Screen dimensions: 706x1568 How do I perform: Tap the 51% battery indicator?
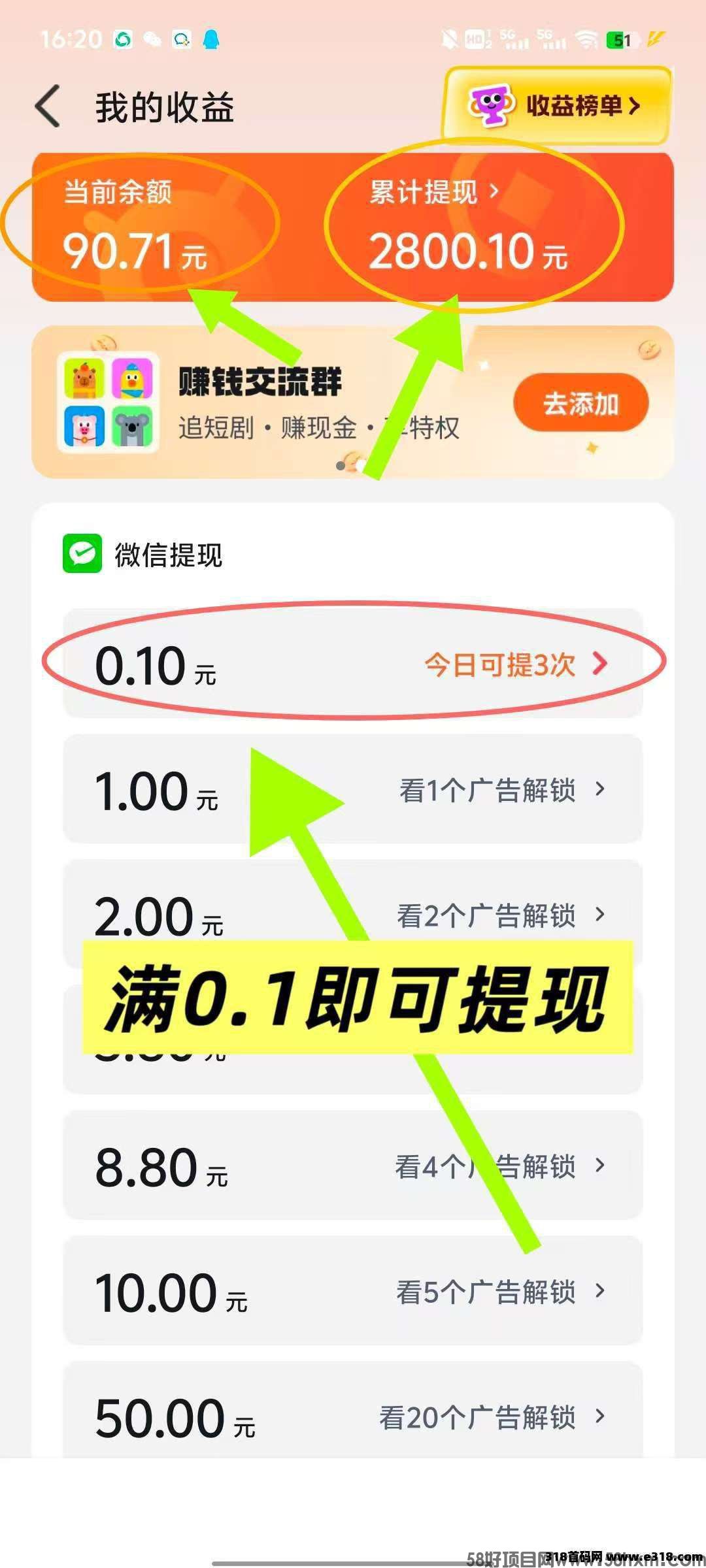[x=618, y=41]
